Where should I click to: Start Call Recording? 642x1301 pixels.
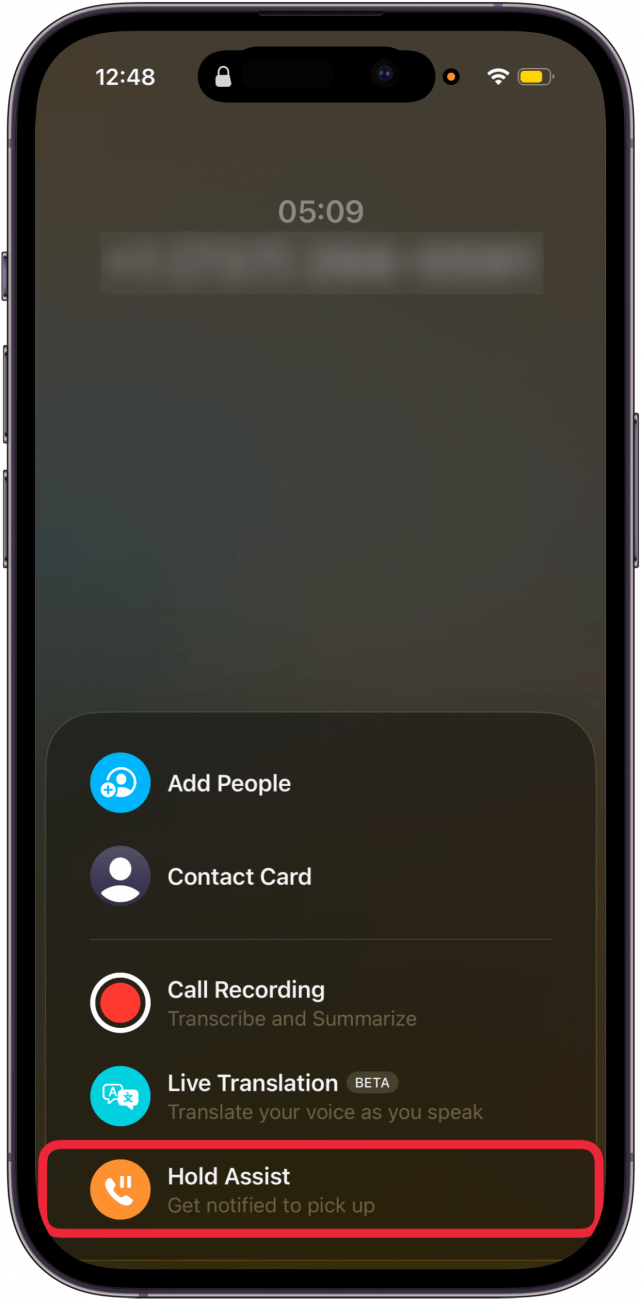[245, 1003]
